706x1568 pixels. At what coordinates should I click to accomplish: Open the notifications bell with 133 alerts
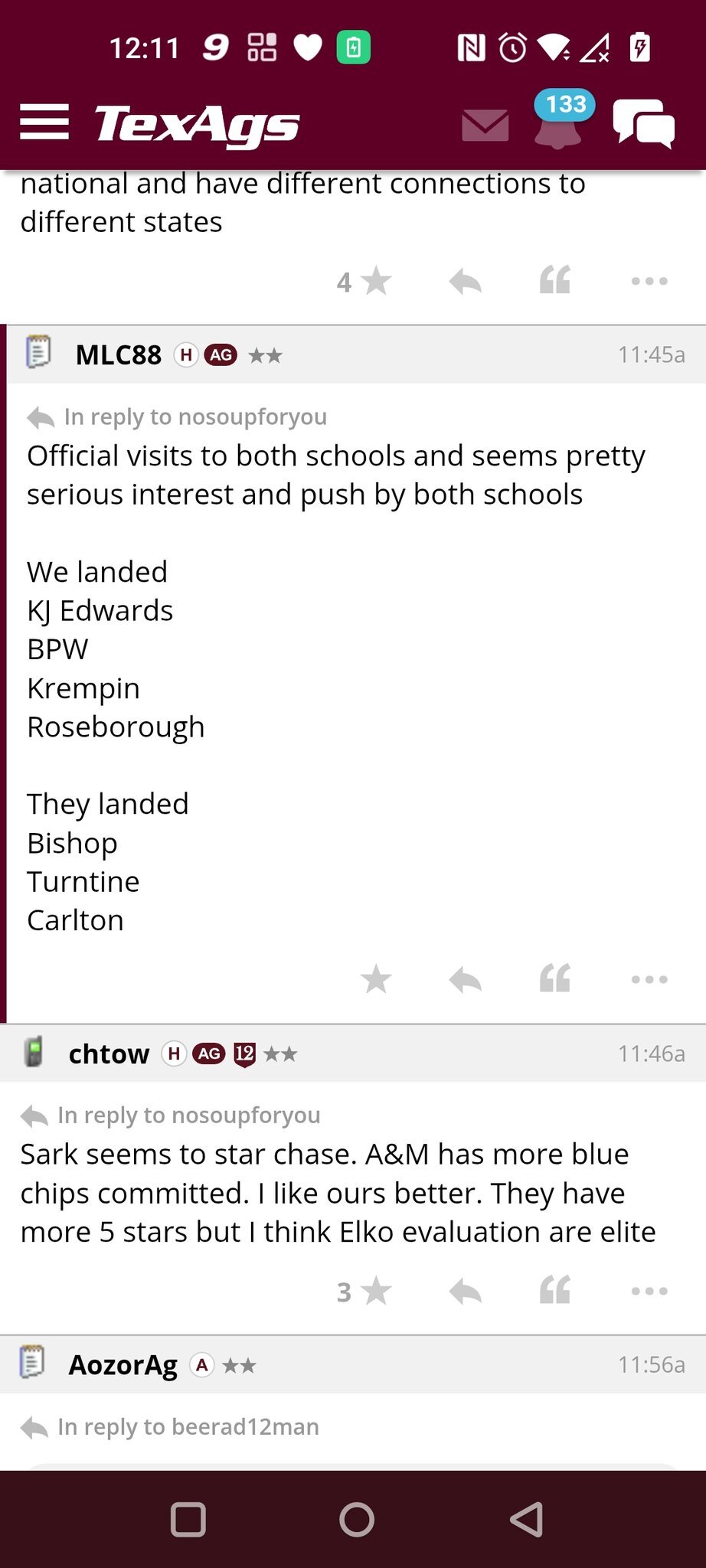coord(559,122)
